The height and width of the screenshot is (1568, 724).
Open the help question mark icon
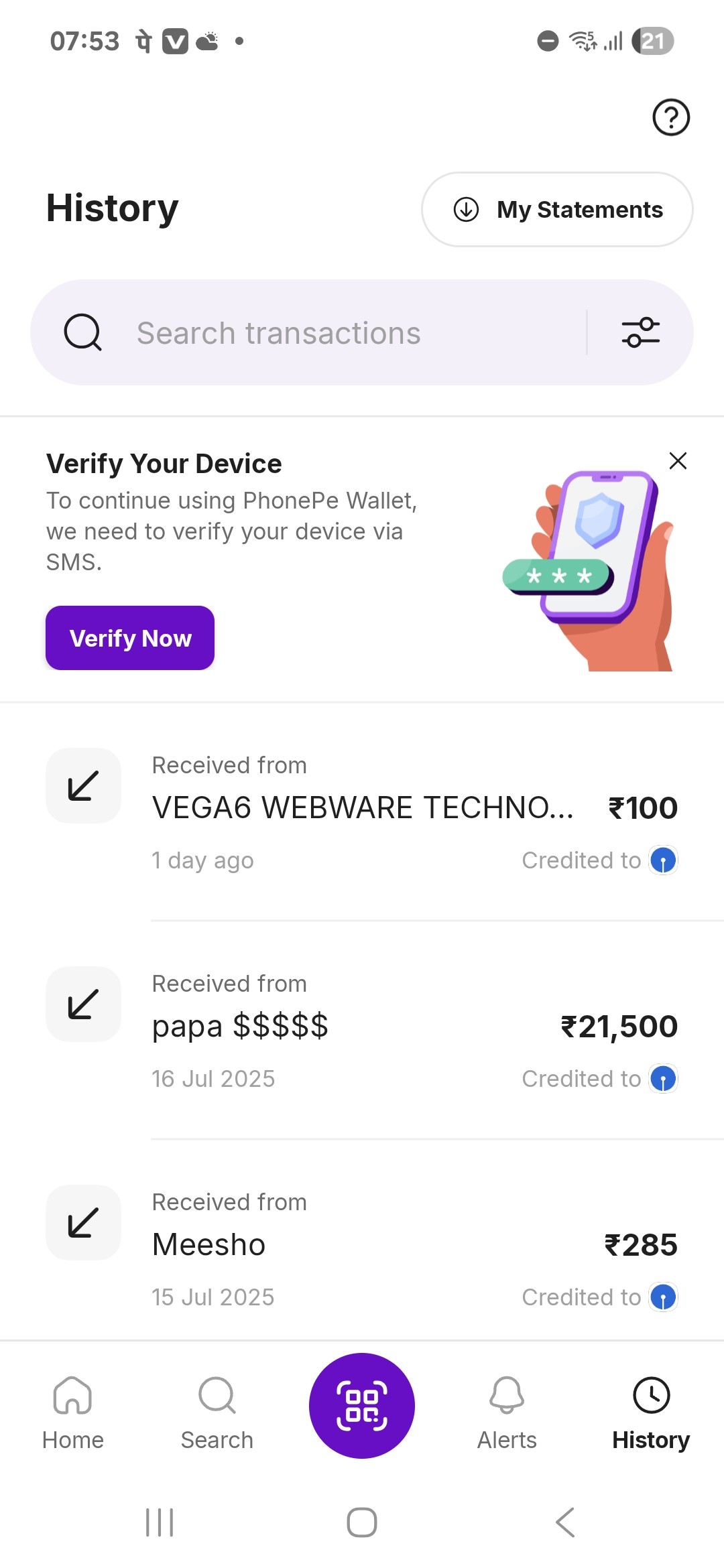(671, 117)
